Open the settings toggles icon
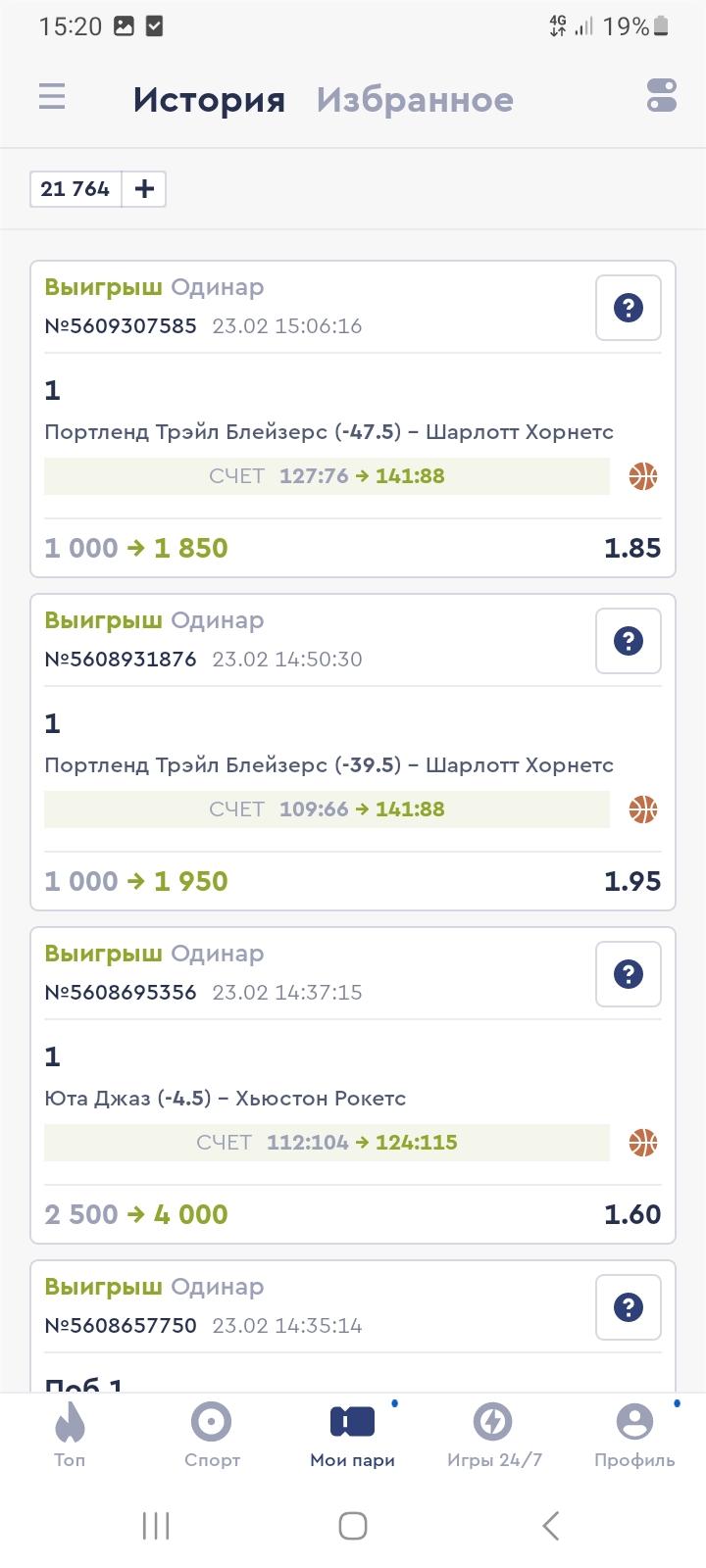Viewport: 706px width, 1568px height. [x=662, y=96]
